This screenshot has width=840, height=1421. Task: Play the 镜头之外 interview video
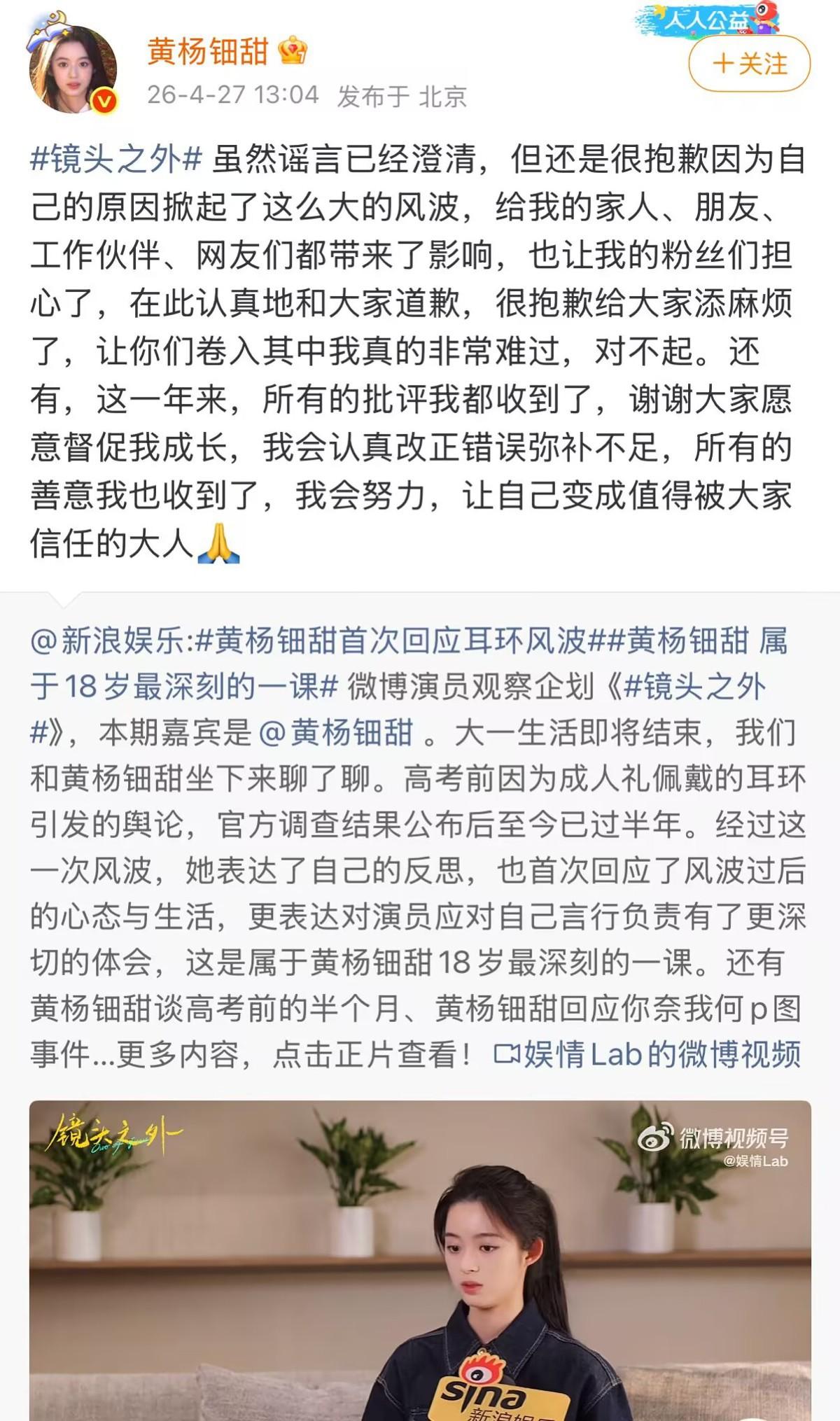(x=420, y=1260)
